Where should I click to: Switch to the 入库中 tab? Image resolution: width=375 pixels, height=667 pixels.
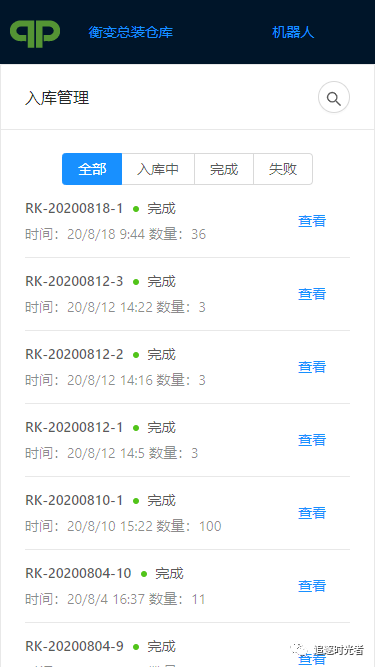tap(158, 169)
